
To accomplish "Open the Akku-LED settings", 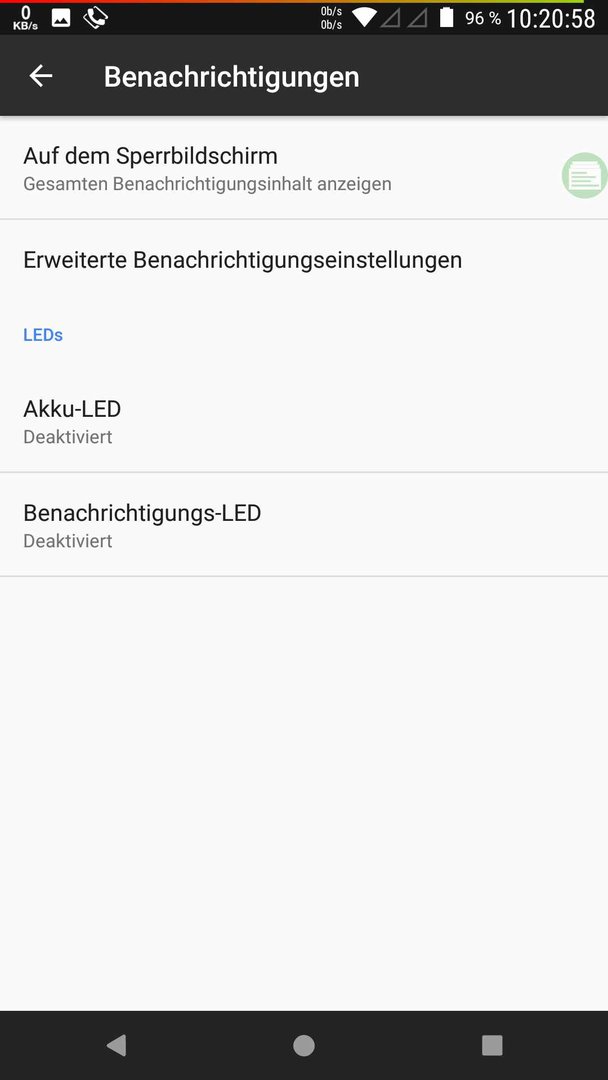I will pos(304,421).
